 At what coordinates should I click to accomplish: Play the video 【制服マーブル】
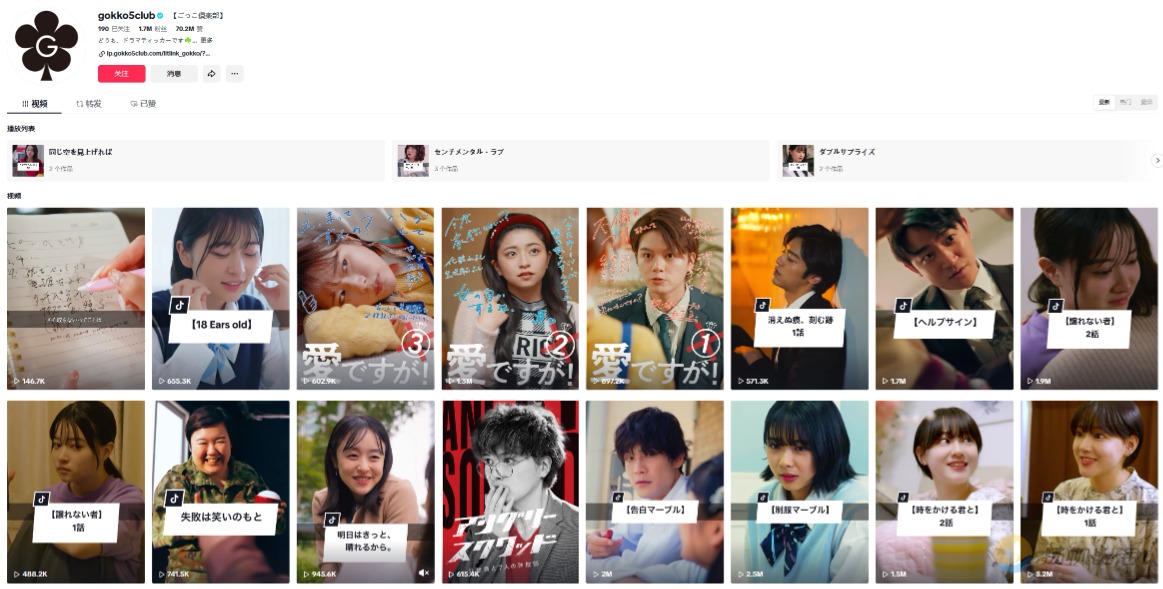[799, 492]
